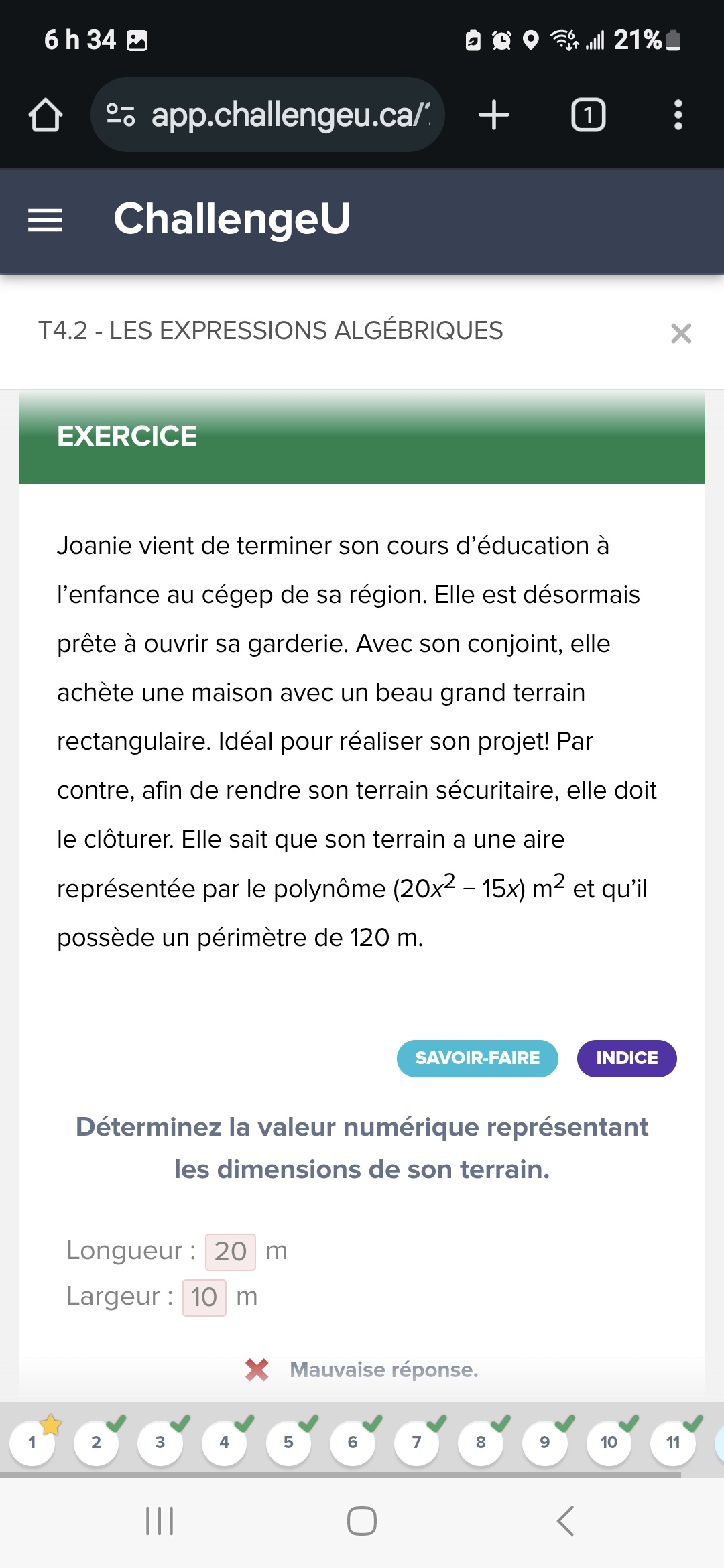The width and height of the screenshot is (724, 1568).
Task: Select exercise number 10
Action: point(609,1443)
